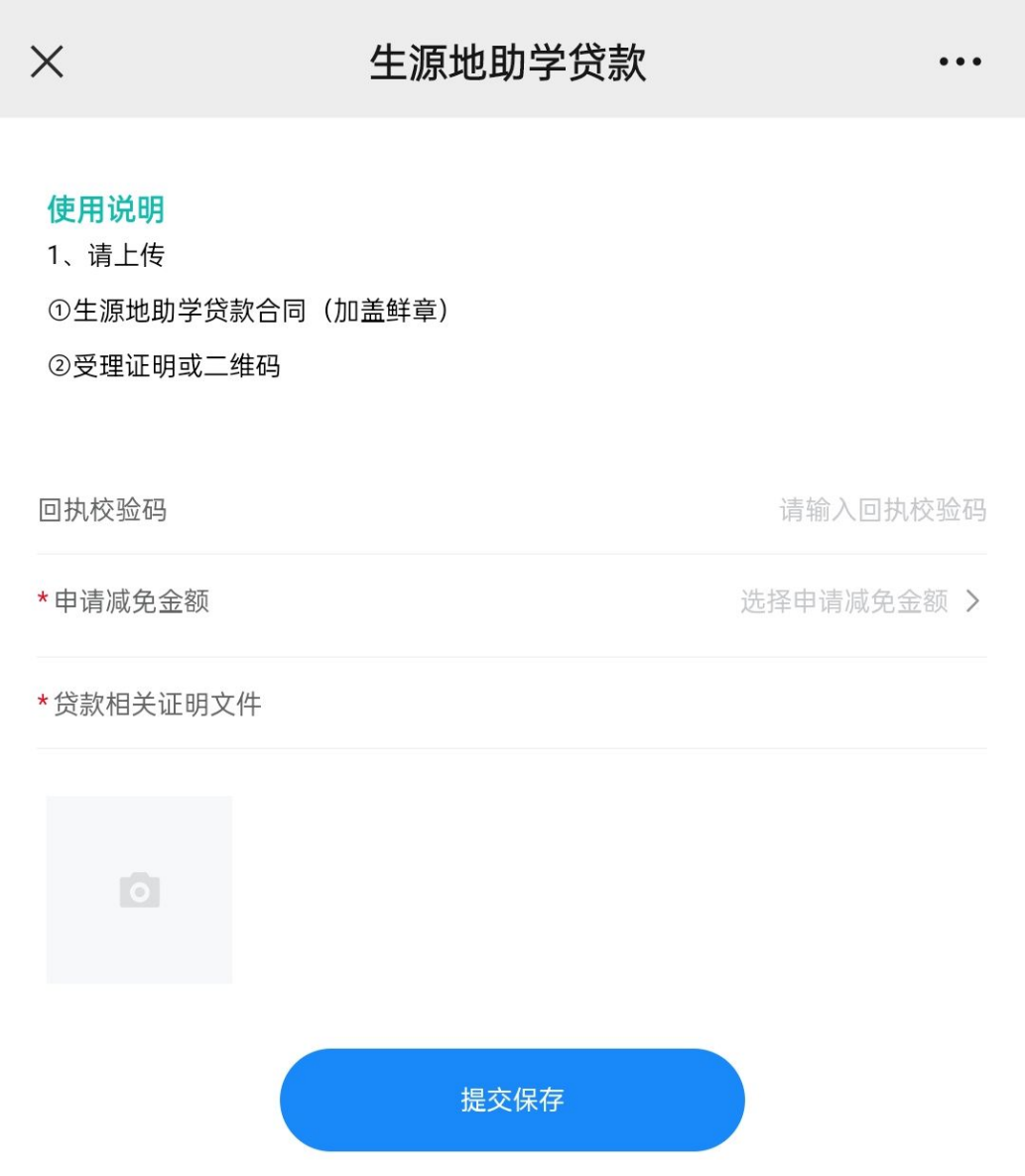Open the three-dot overflow menu
The width and height of the screenshot is (1025, 1176).
tap(960, 62)
